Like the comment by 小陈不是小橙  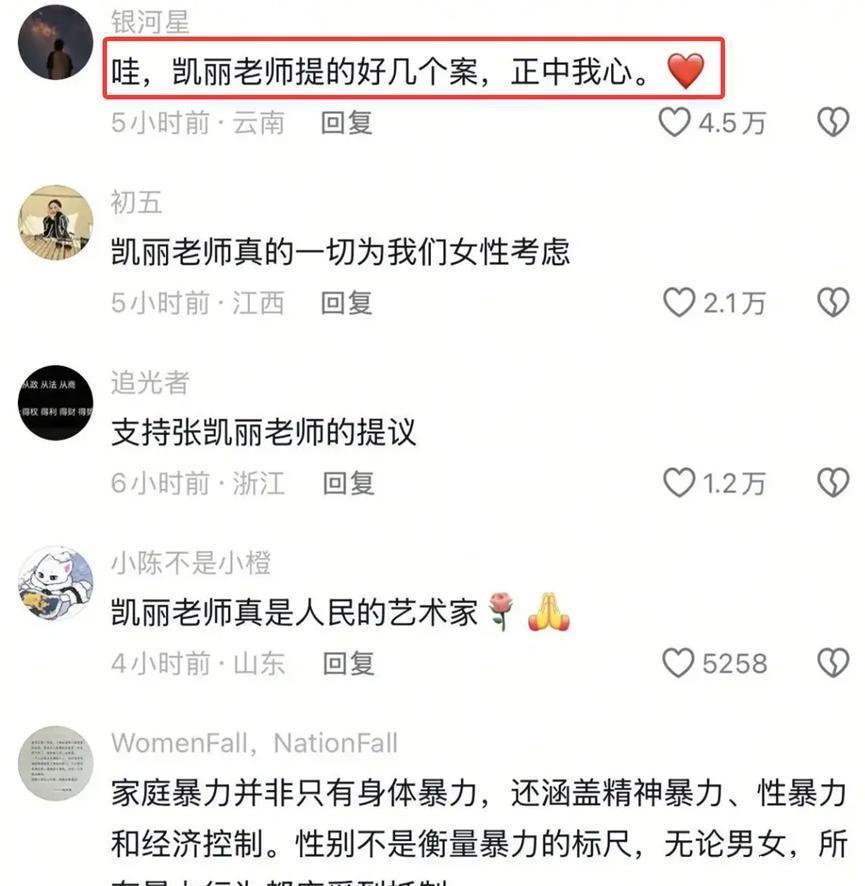[x=678, y=662]
